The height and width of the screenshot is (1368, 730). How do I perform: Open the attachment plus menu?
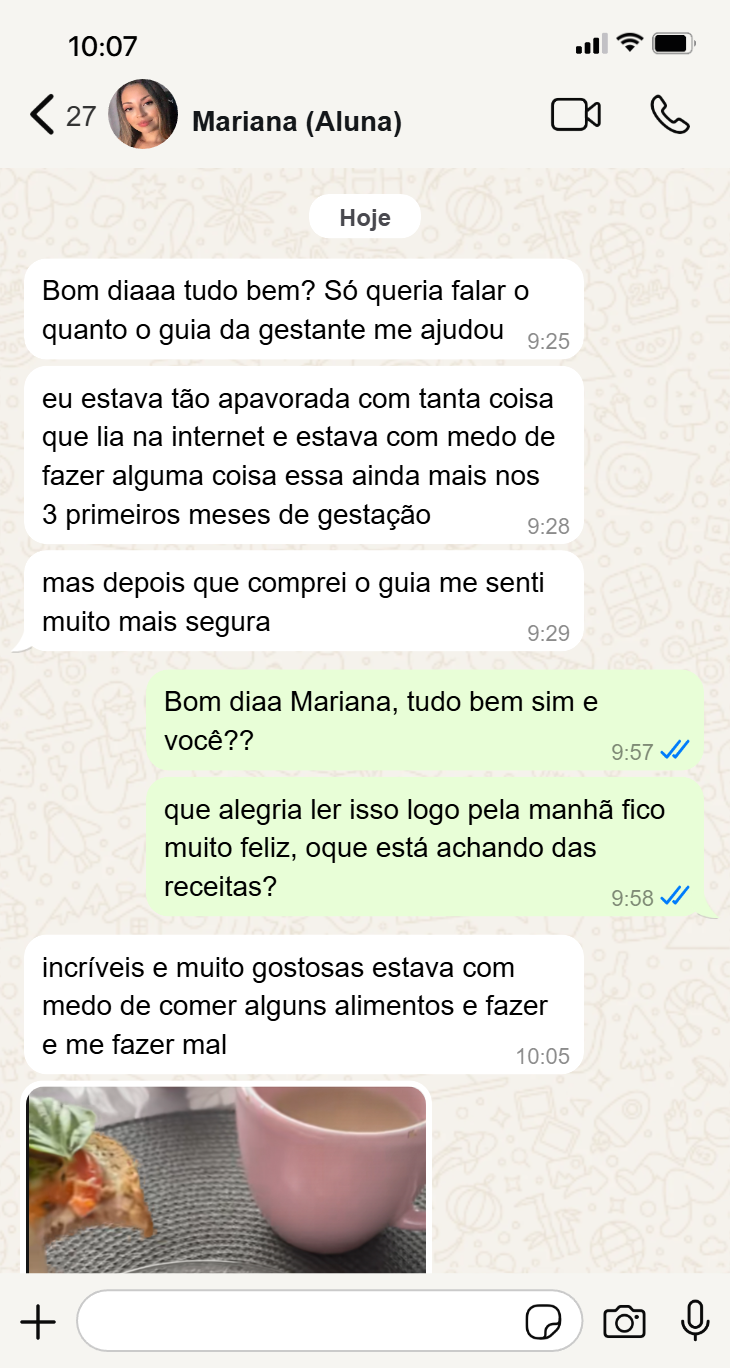click(38, 1322)
